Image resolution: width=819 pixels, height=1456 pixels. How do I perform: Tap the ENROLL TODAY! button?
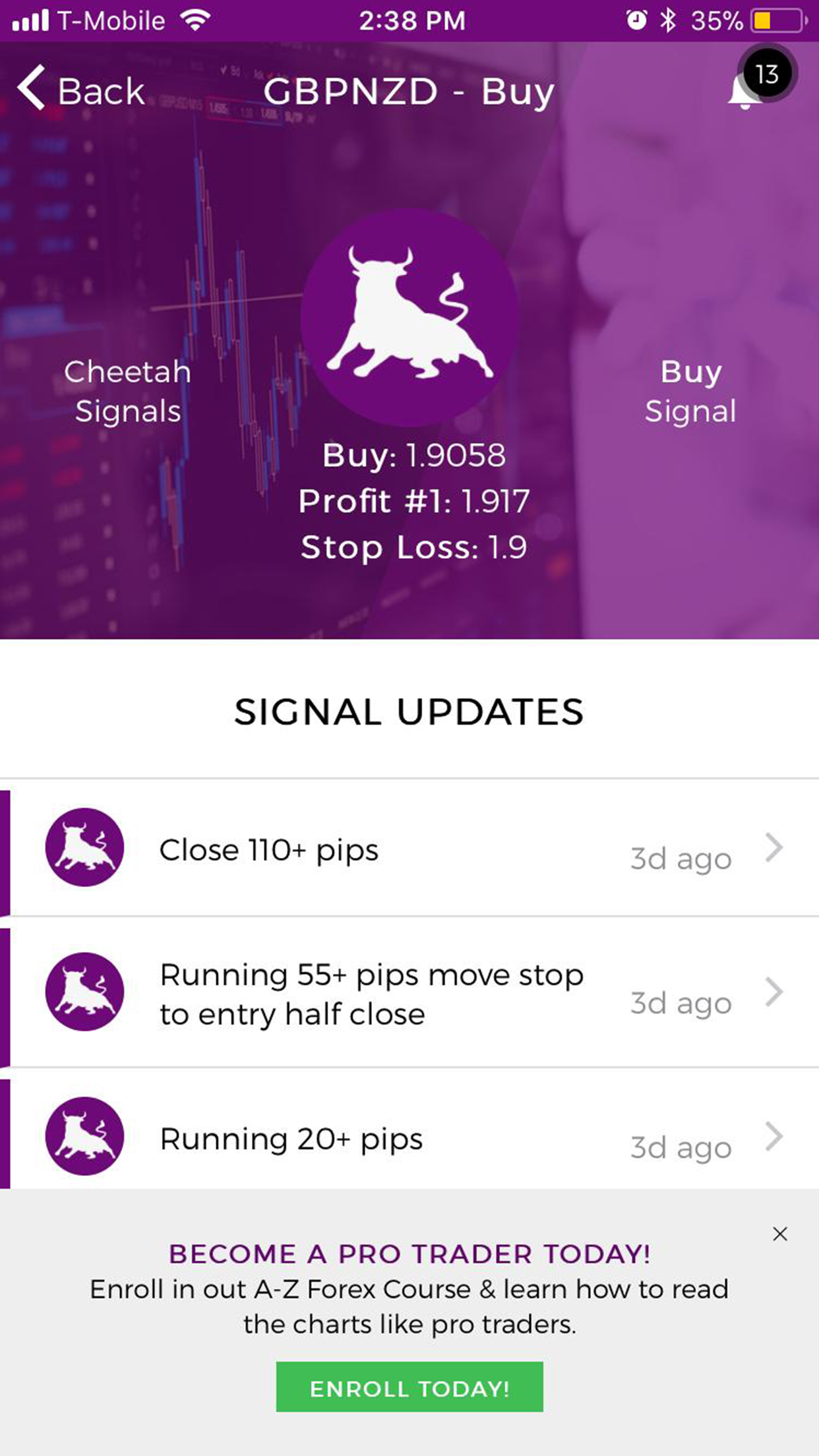[x=409, y=1387]
